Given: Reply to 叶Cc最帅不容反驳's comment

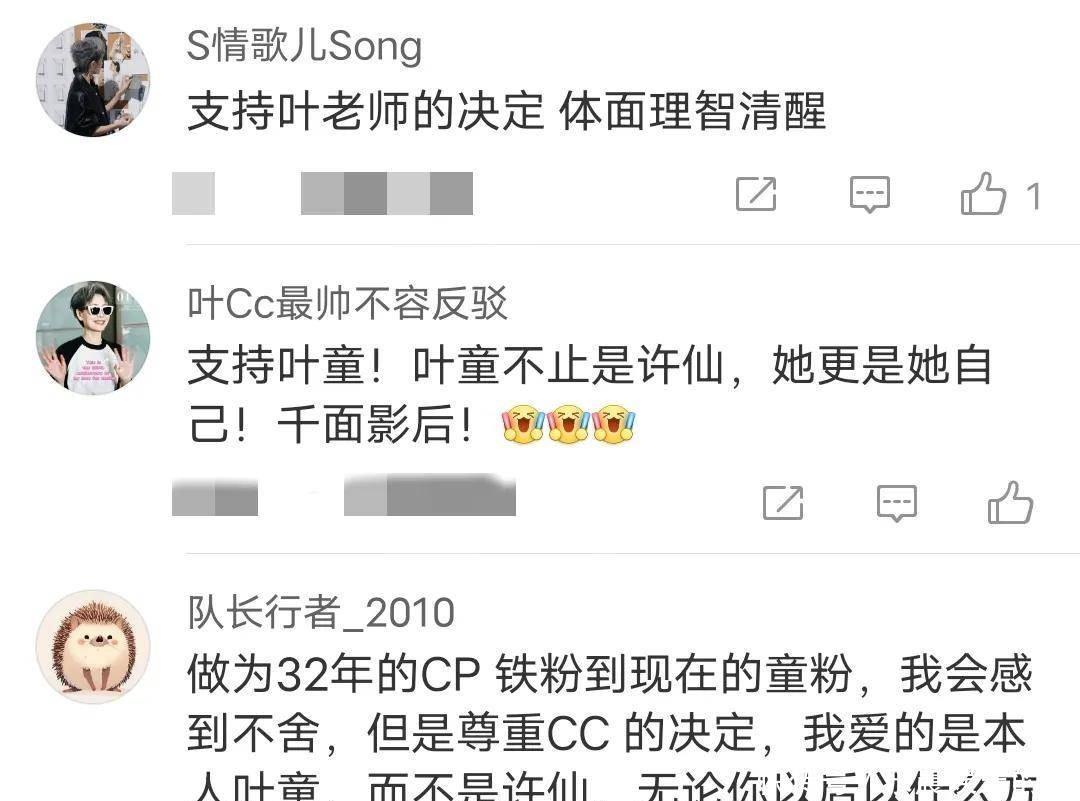Looking at the screenshot, I should (x=896, y=502).
